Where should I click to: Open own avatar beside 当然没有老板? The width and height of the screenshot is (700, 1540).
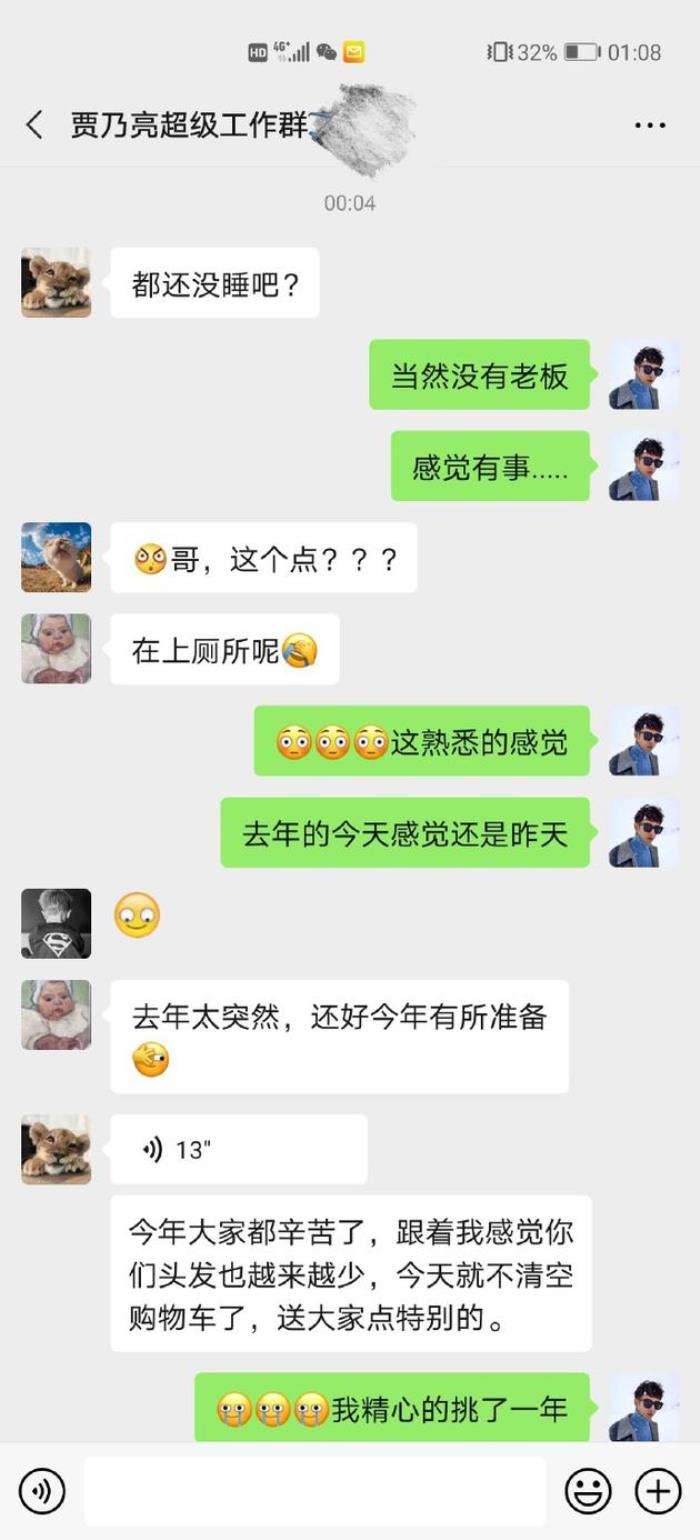pyautogui.click(x=644, y=374)
